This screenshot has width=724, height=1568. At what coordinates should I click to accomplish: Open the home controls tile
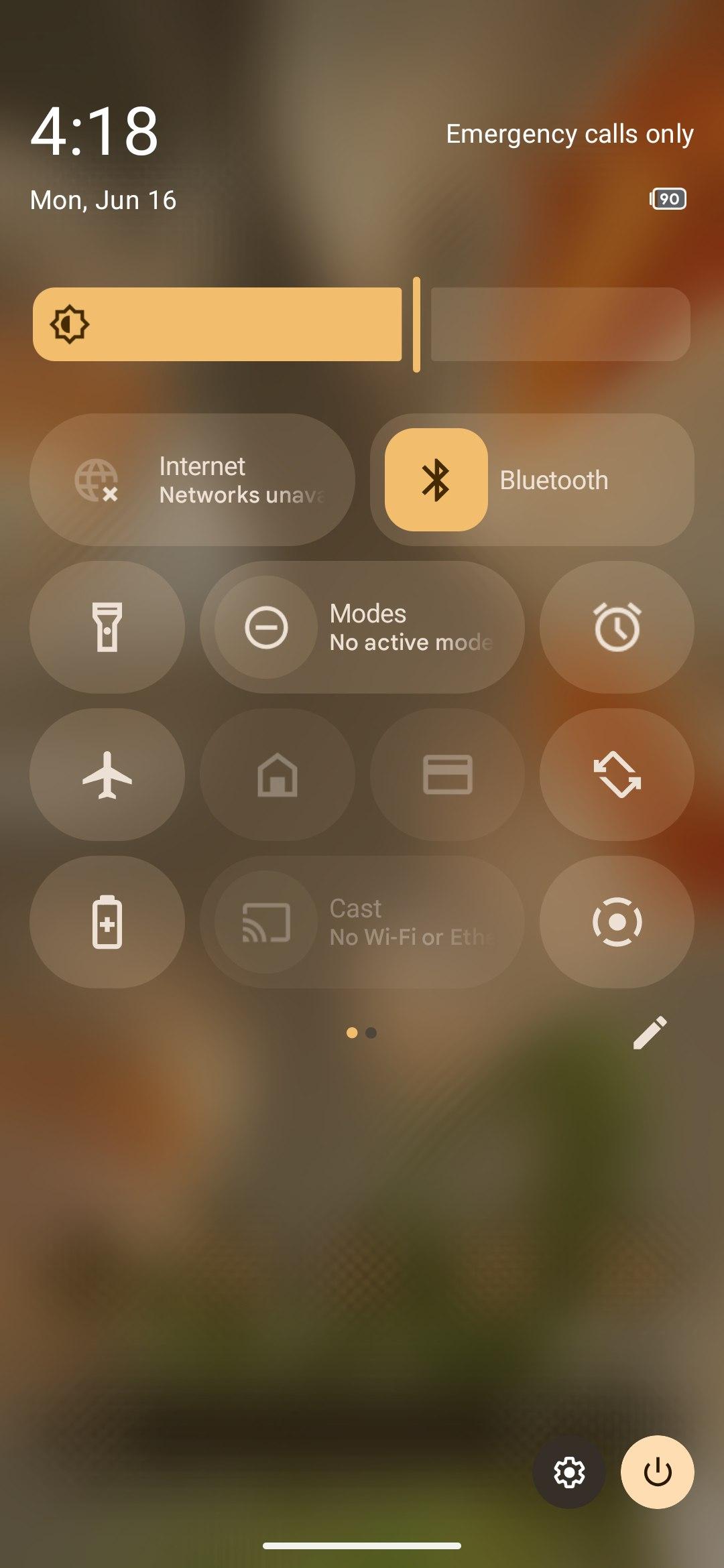point(277,775)
